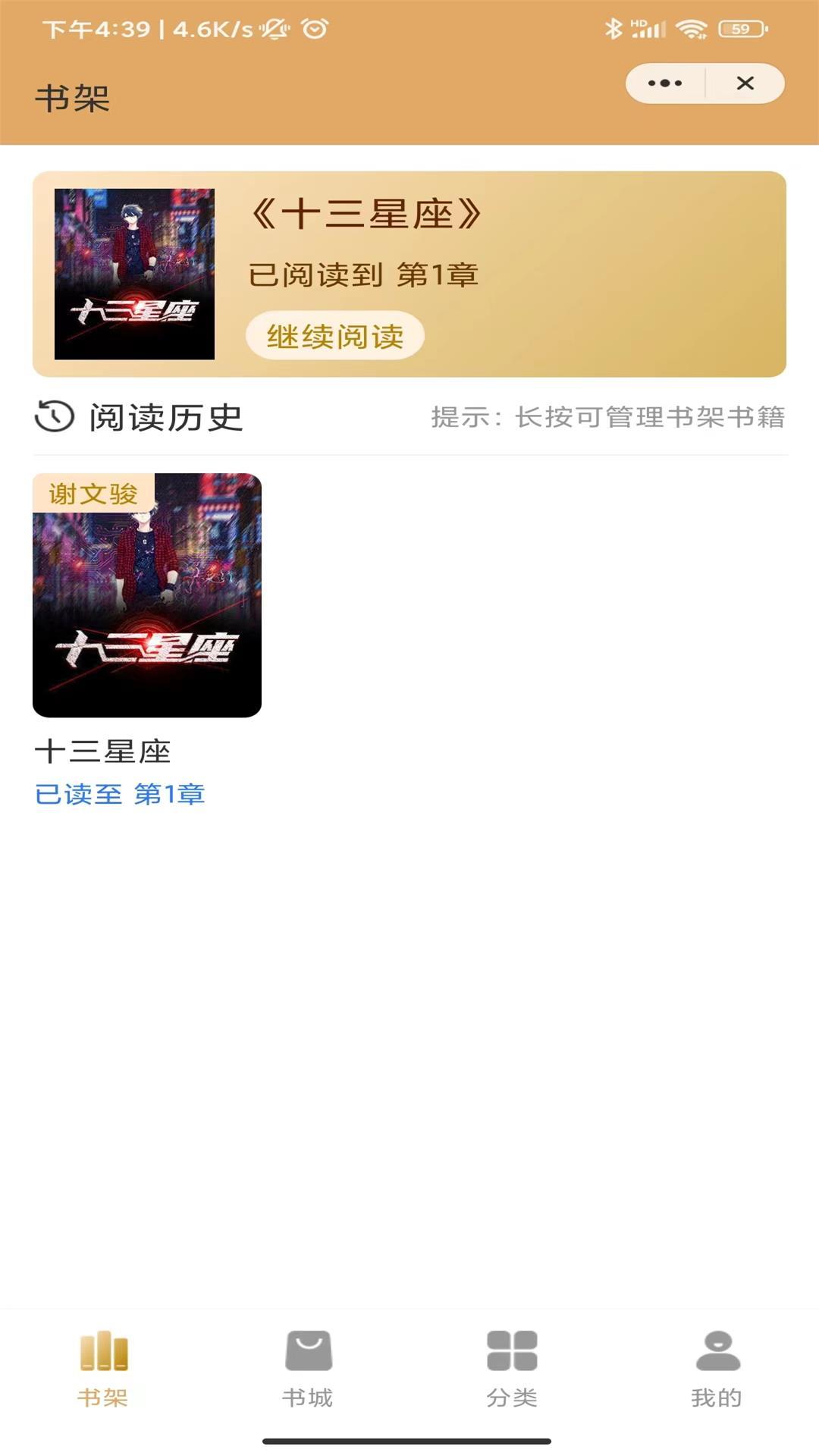This screenshot has width=819, height=1456.
Task: Select the 书架 tab
Action: pyautogui.click(x=103, y=1369)
